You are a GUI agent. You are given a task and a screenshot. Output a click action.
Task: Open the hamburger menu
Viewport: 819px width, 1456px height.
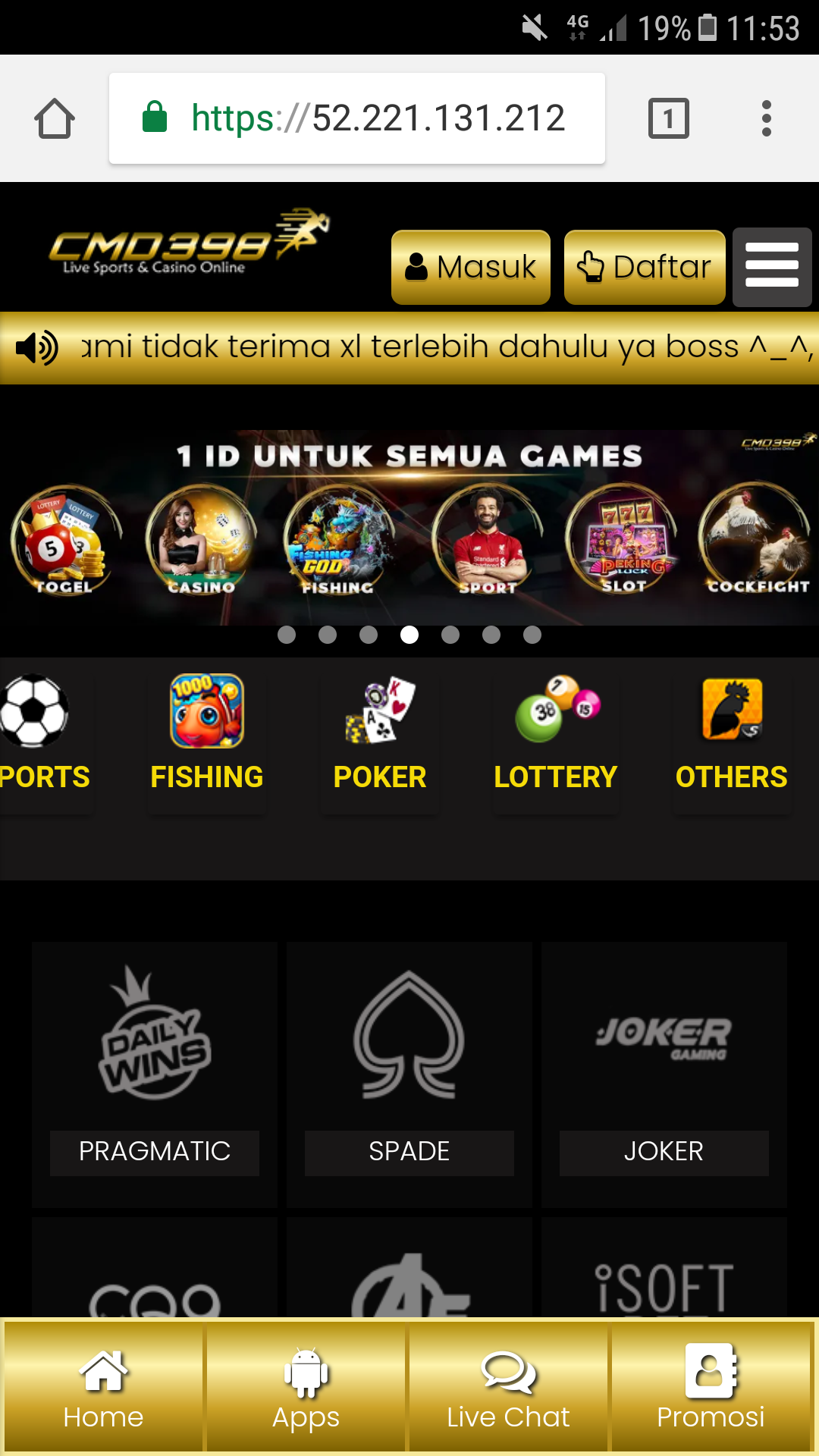pyautogui.click(x=772, y=267)
